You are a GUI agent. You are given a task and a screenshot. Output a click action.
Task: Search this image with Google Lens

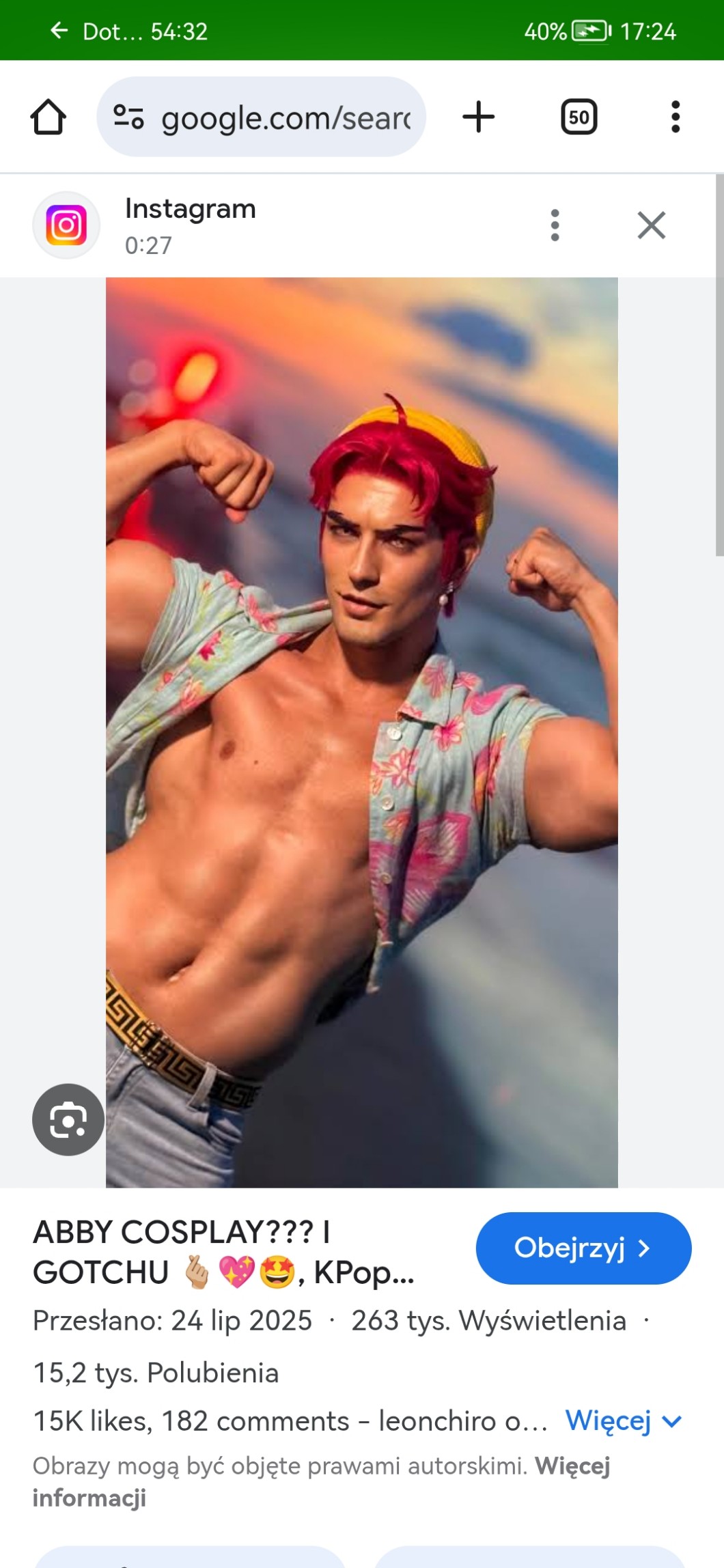click(x=68, y=1119)
